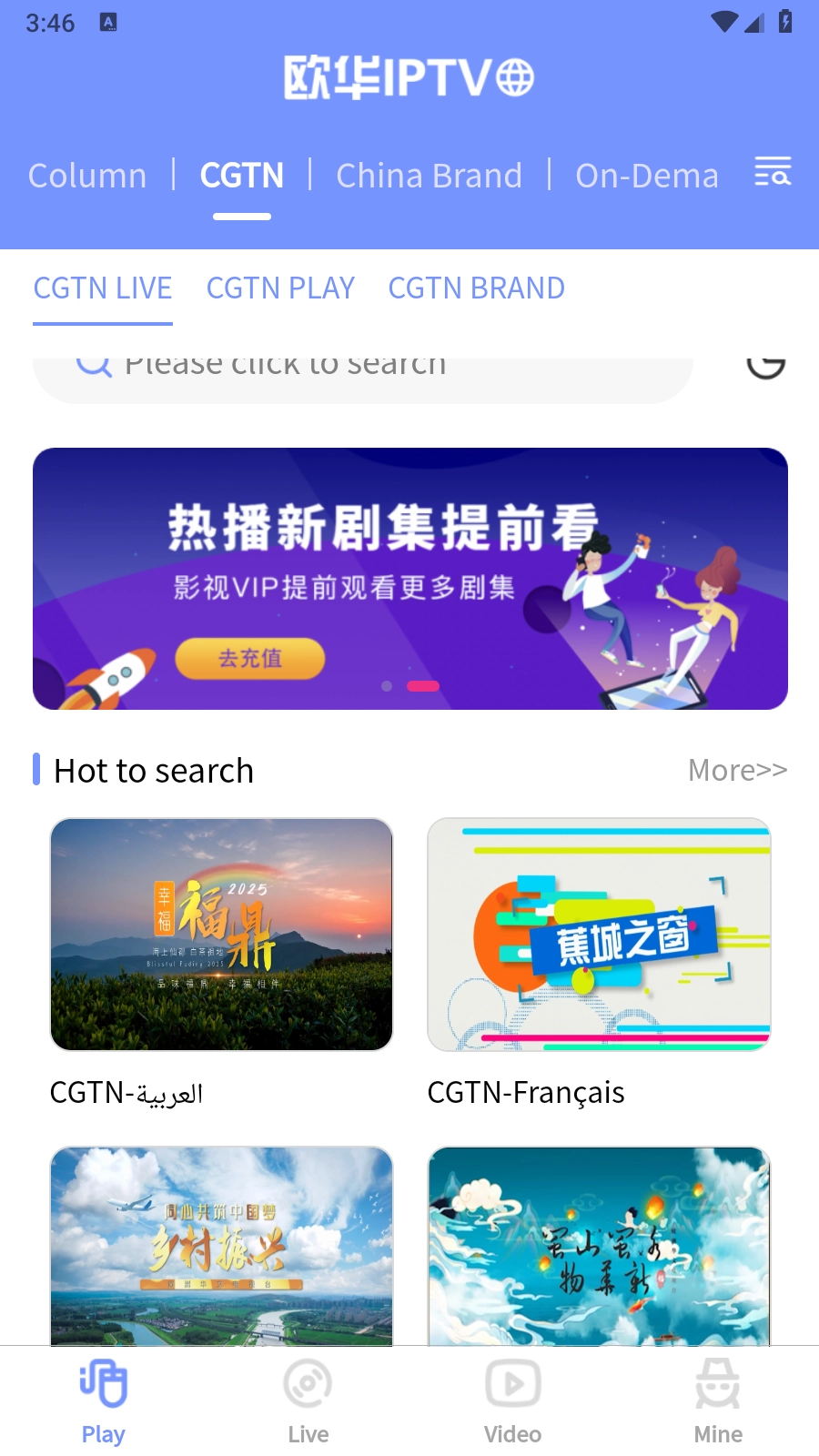Switch to CGTN PLAY sub-tab

pyautogui.click(x=280, y=288)
